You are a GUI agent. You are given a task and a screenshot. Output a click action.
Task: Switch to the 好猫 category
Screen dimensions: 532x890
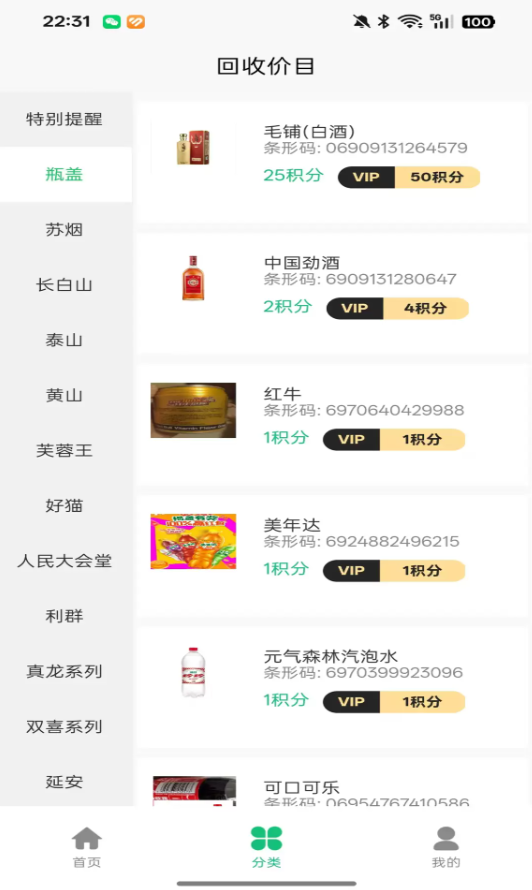point(65,505)
